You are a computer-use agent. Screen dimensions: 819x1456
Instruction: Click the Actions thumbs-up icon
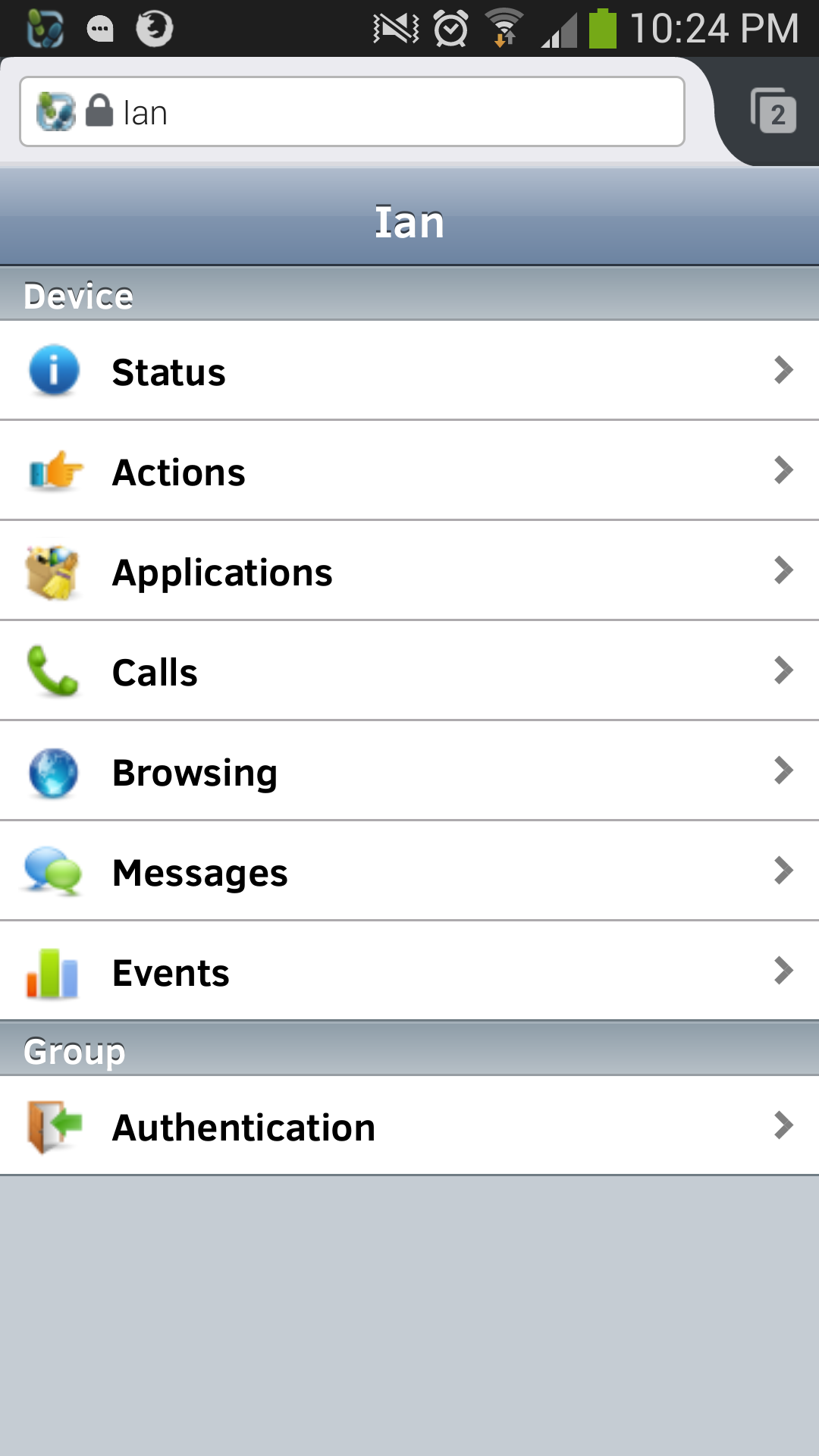(x=52, y=471)
